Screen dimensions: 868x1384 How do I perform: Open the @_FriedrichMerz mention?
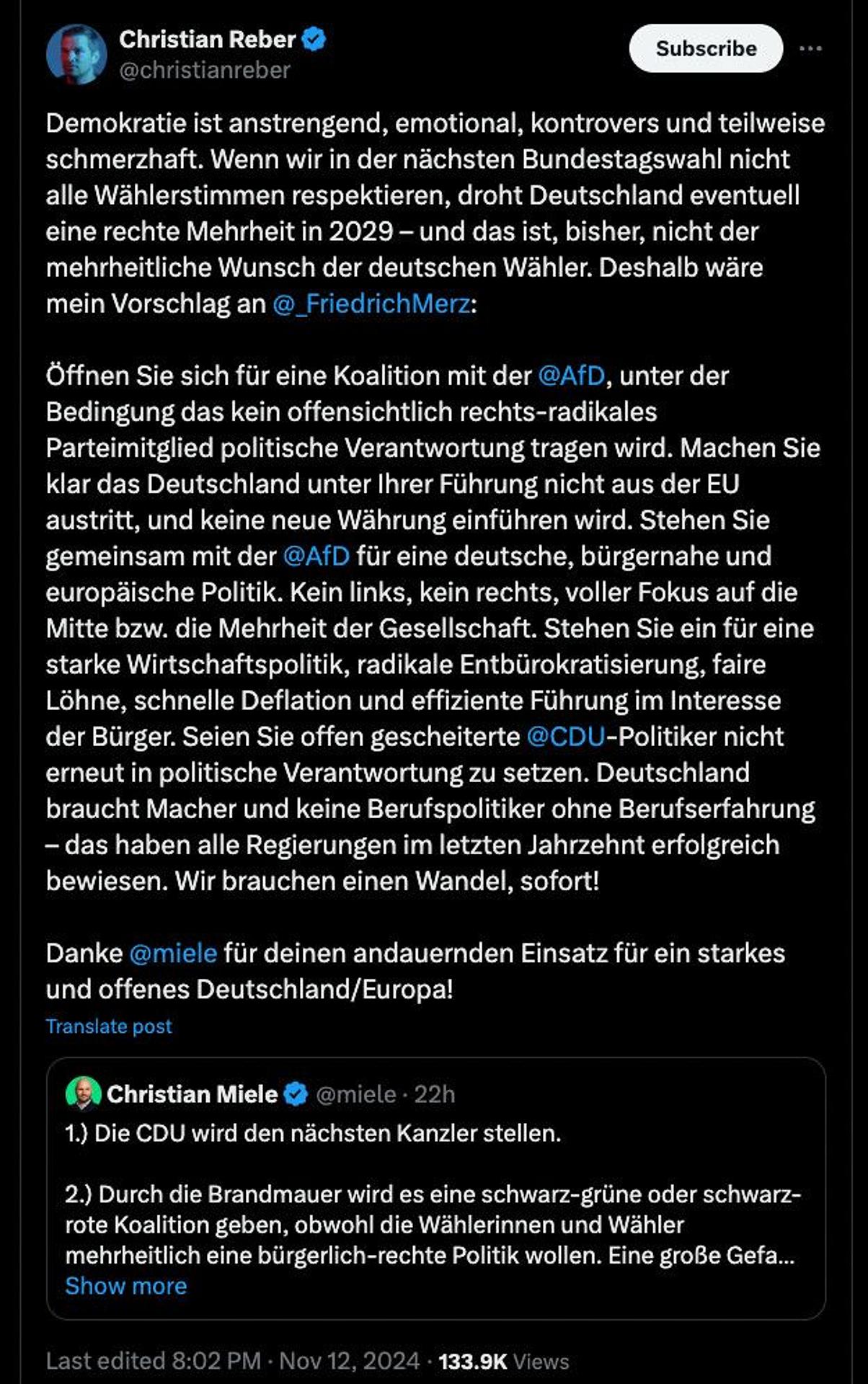coord(371,303)
